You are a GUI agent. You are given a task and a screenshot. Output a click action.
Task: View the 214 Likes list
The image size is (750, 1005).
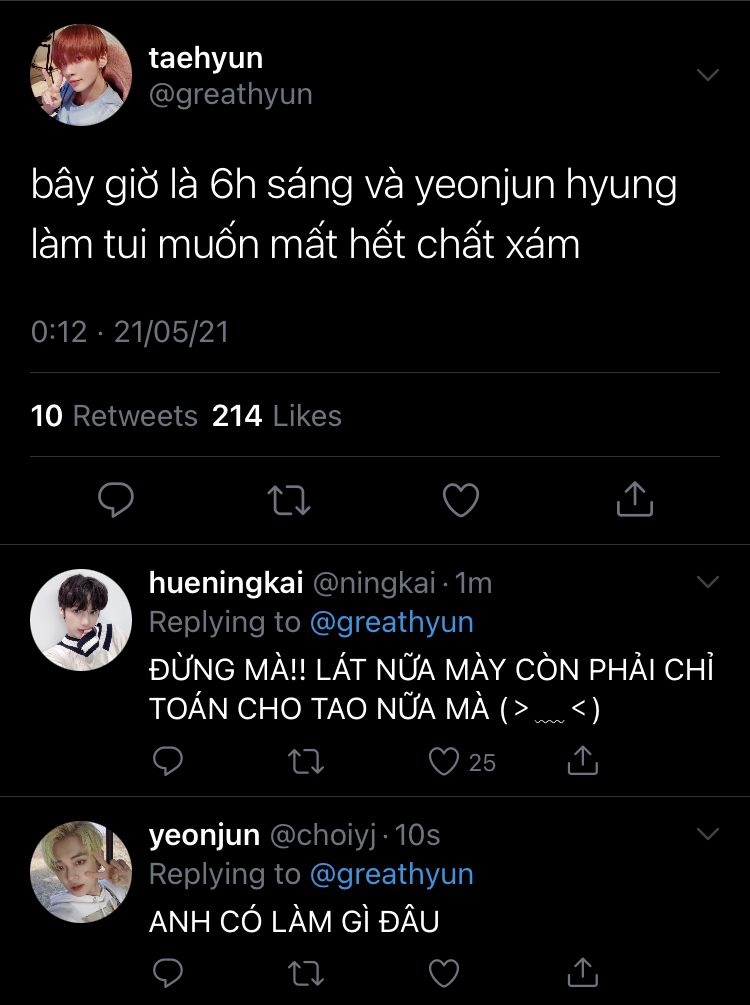point(277,416)
